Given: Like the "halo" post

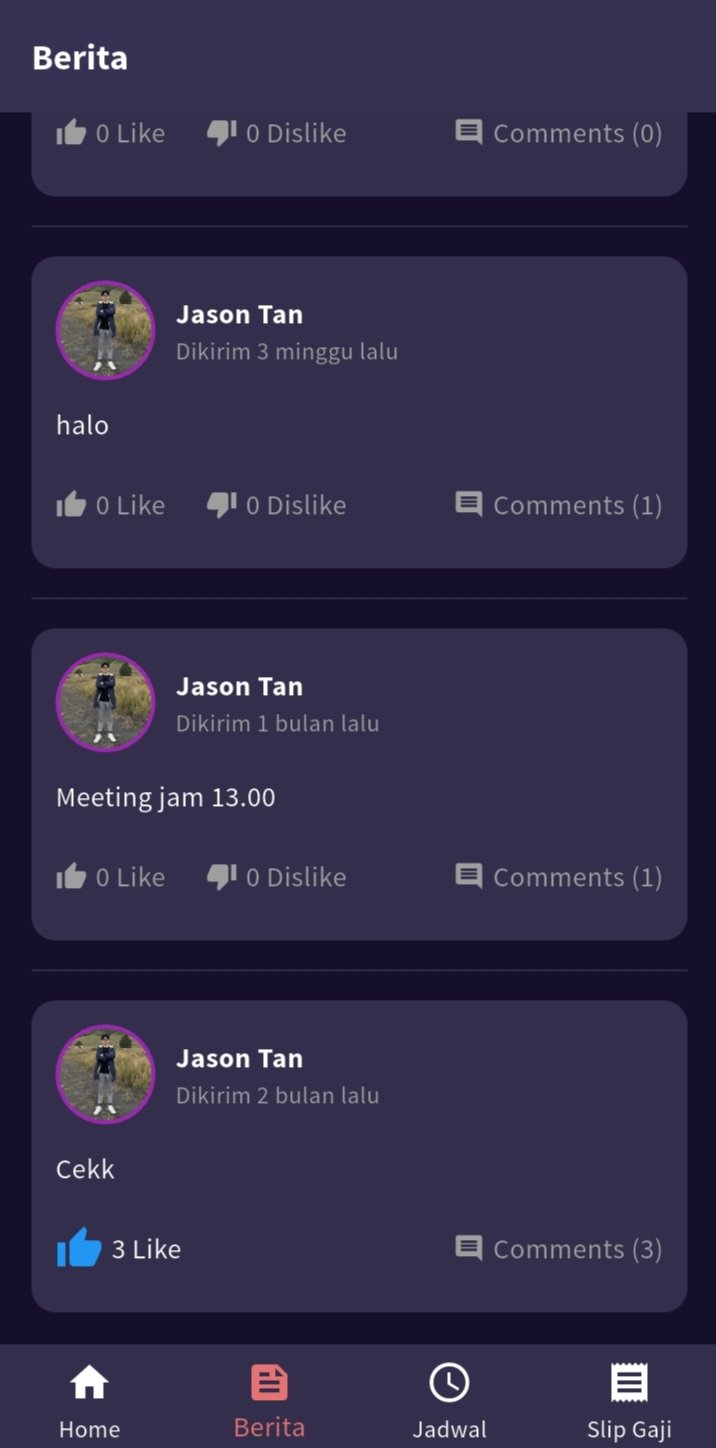Looking at the screenshot, I should point(110,505).
